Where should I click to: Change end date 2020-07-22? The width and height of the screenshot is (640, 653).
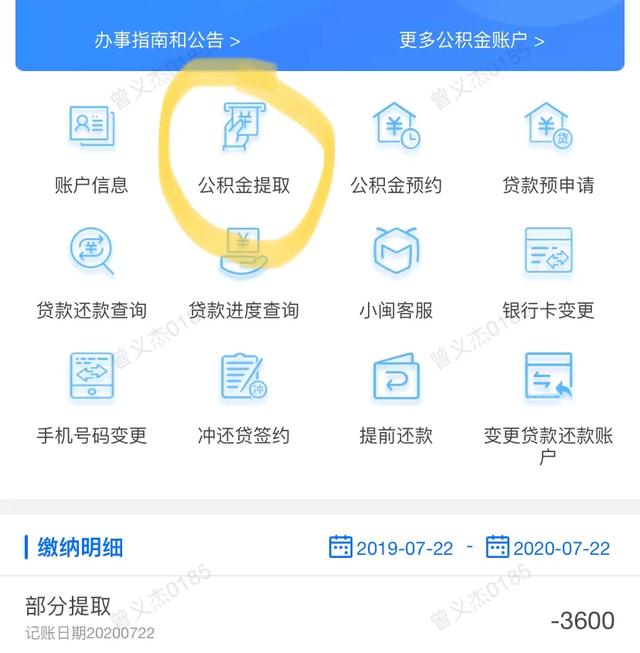click(547, 548)
